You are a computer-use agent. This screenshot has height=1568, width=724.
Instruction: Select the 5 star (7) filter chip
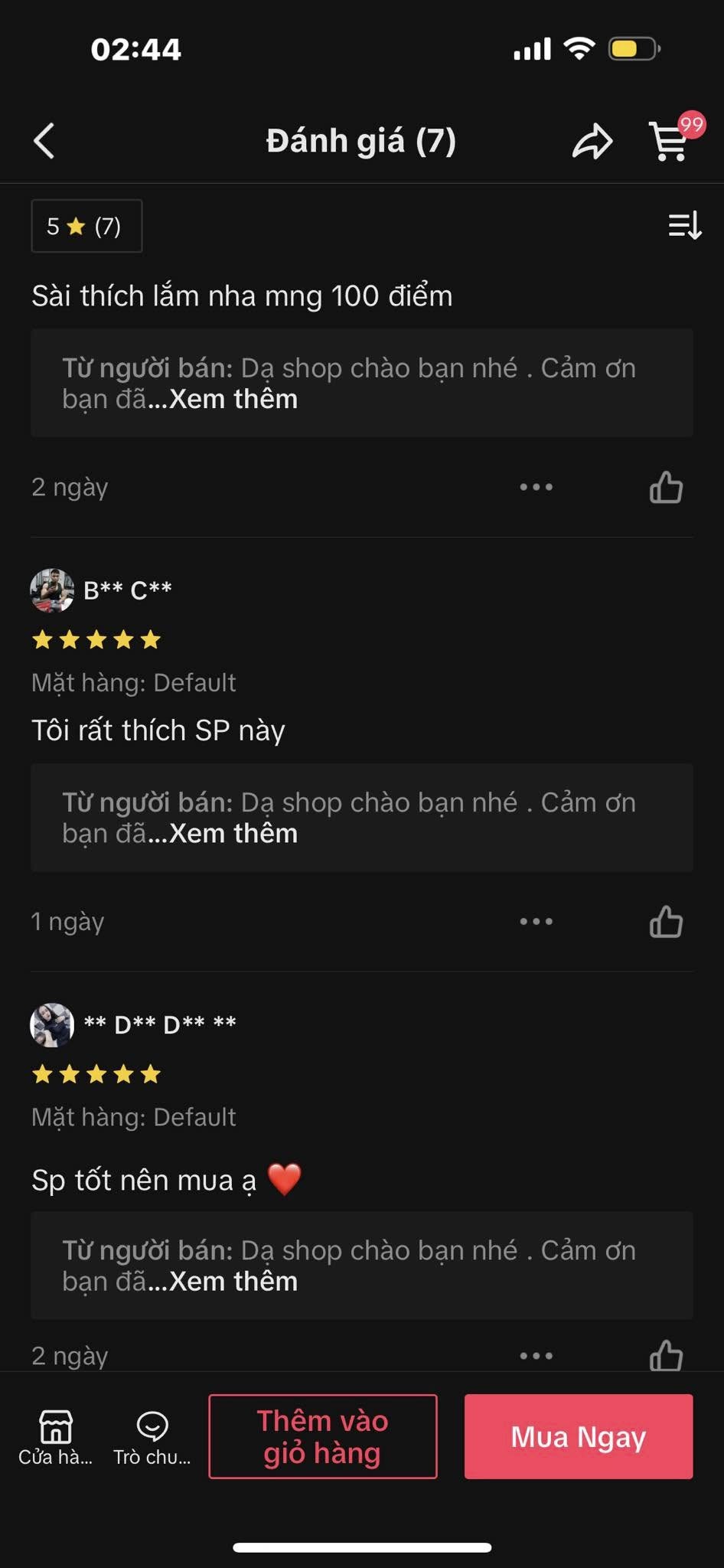point(86,226)
